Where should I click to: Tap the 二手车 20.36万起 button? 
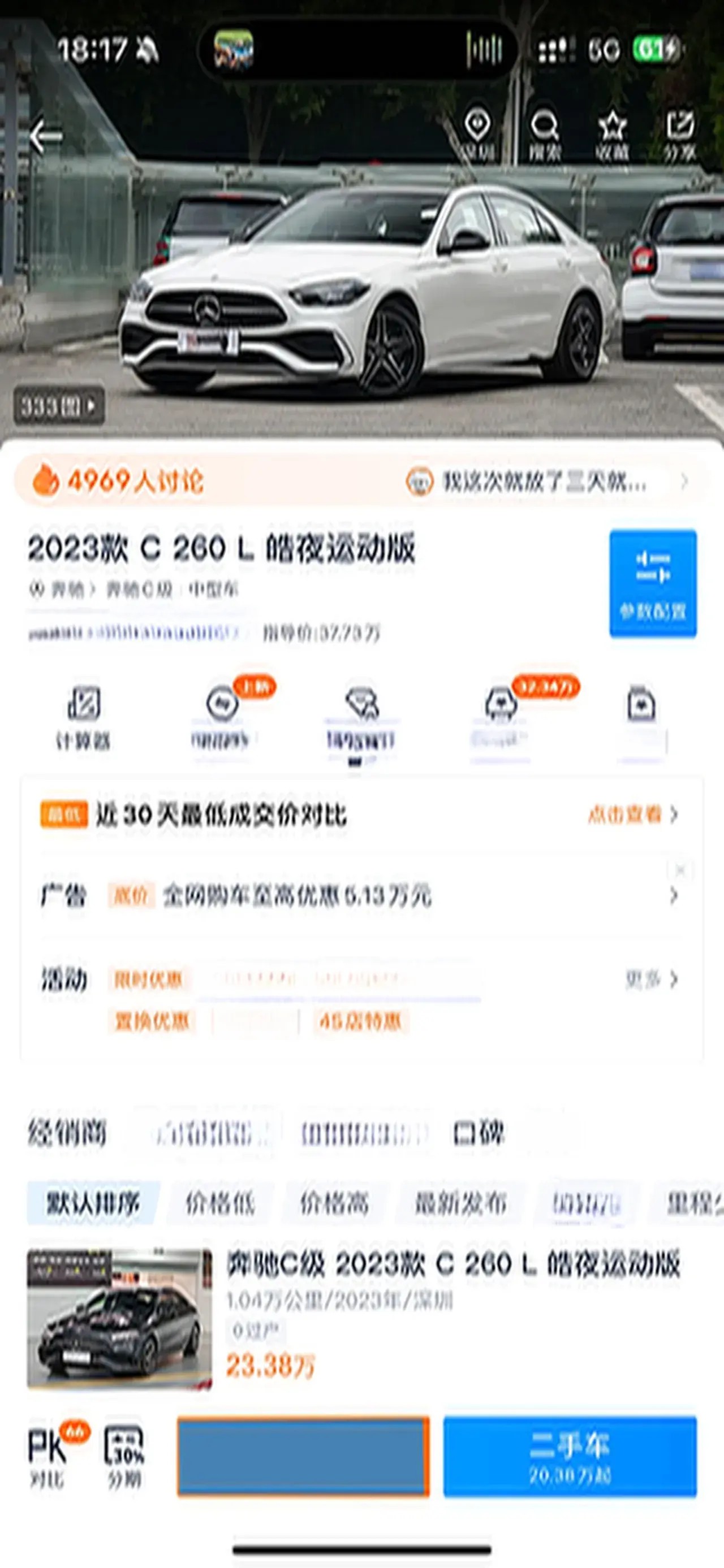(570, 1457)
